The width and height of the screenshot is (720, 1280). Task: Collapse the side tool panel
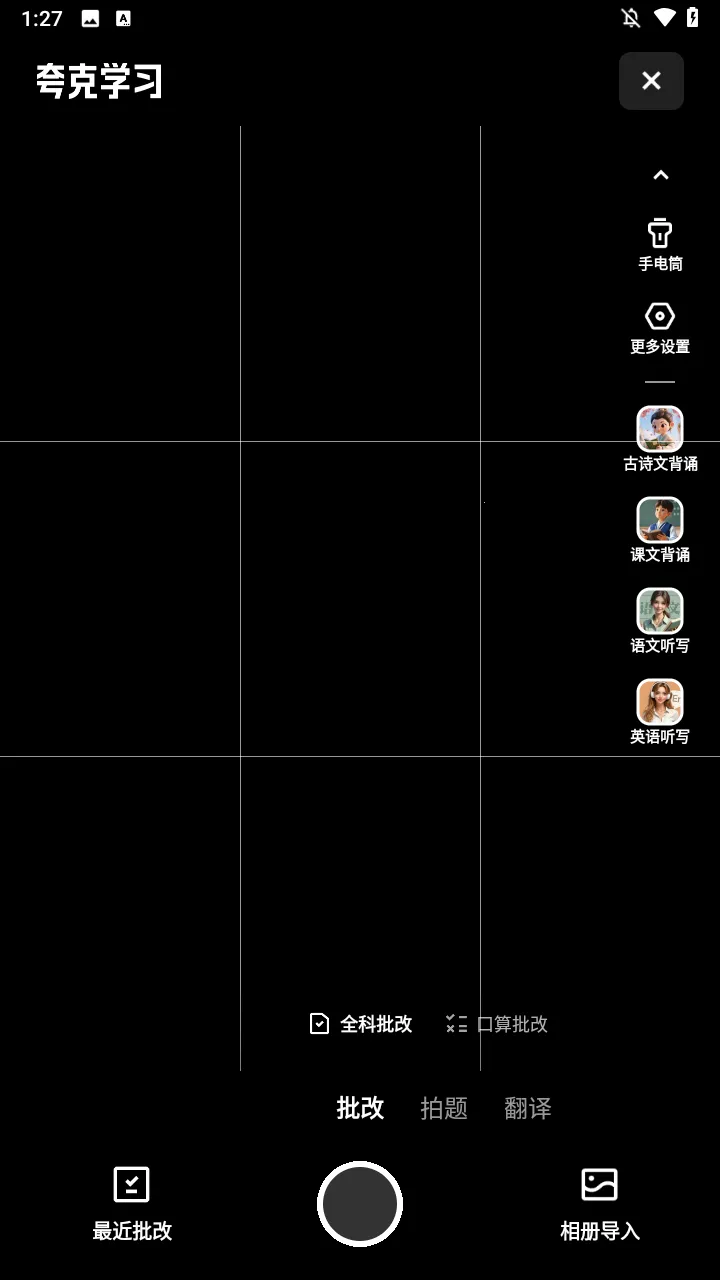coord(660,175)
